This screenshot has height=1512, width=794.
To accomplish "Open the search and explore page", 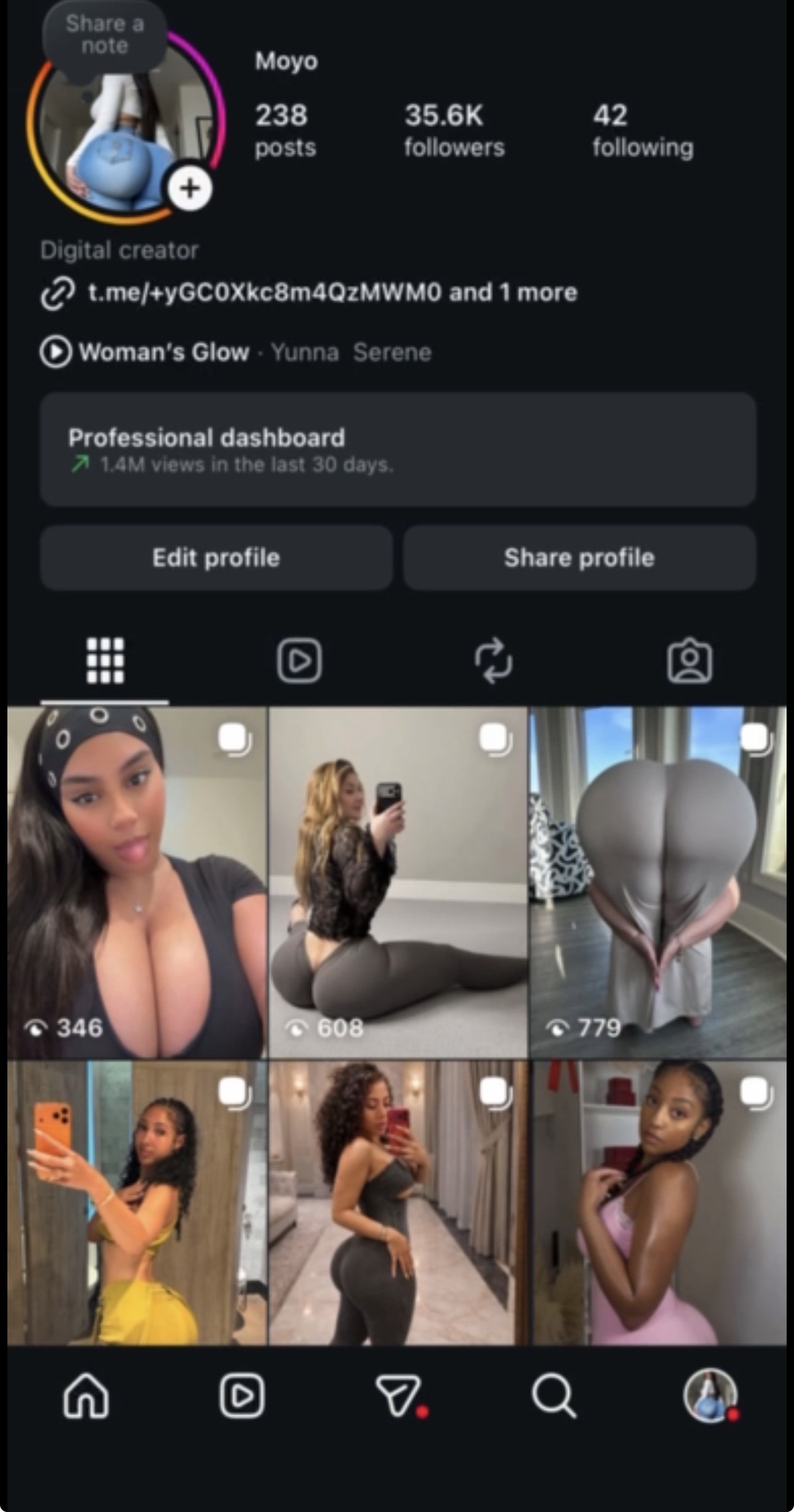I will (554, 1396).
